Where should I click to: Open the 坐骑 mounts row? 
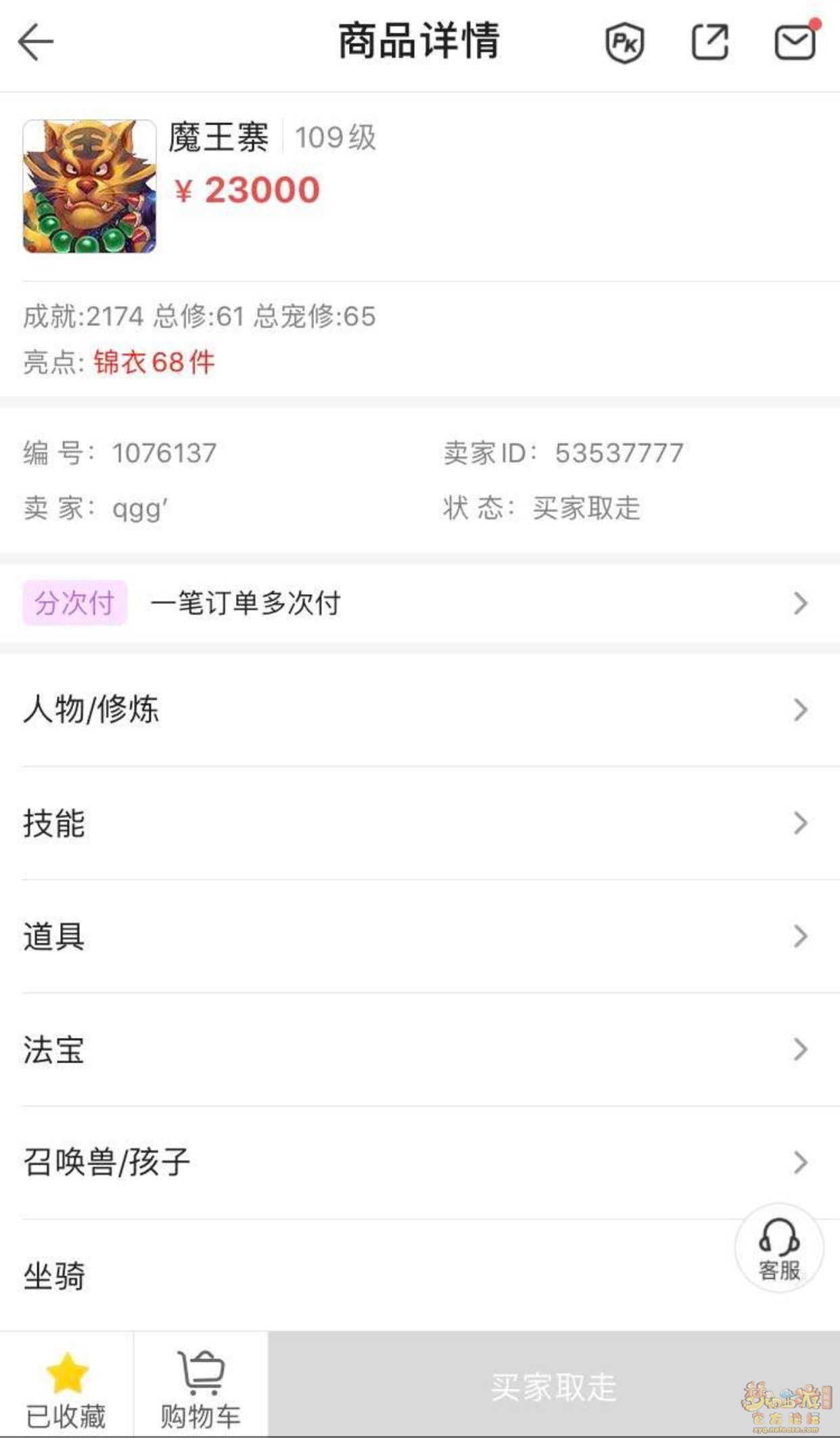tap(365, 1276)
